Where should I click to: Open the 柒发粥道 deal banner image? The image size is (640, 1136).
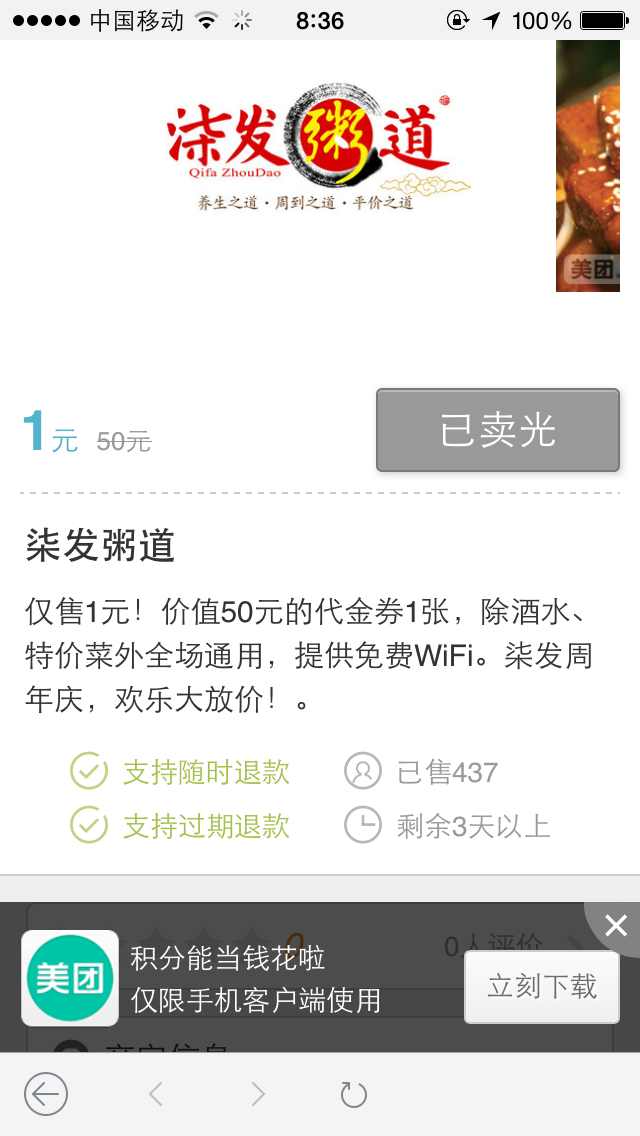[318, 150]
